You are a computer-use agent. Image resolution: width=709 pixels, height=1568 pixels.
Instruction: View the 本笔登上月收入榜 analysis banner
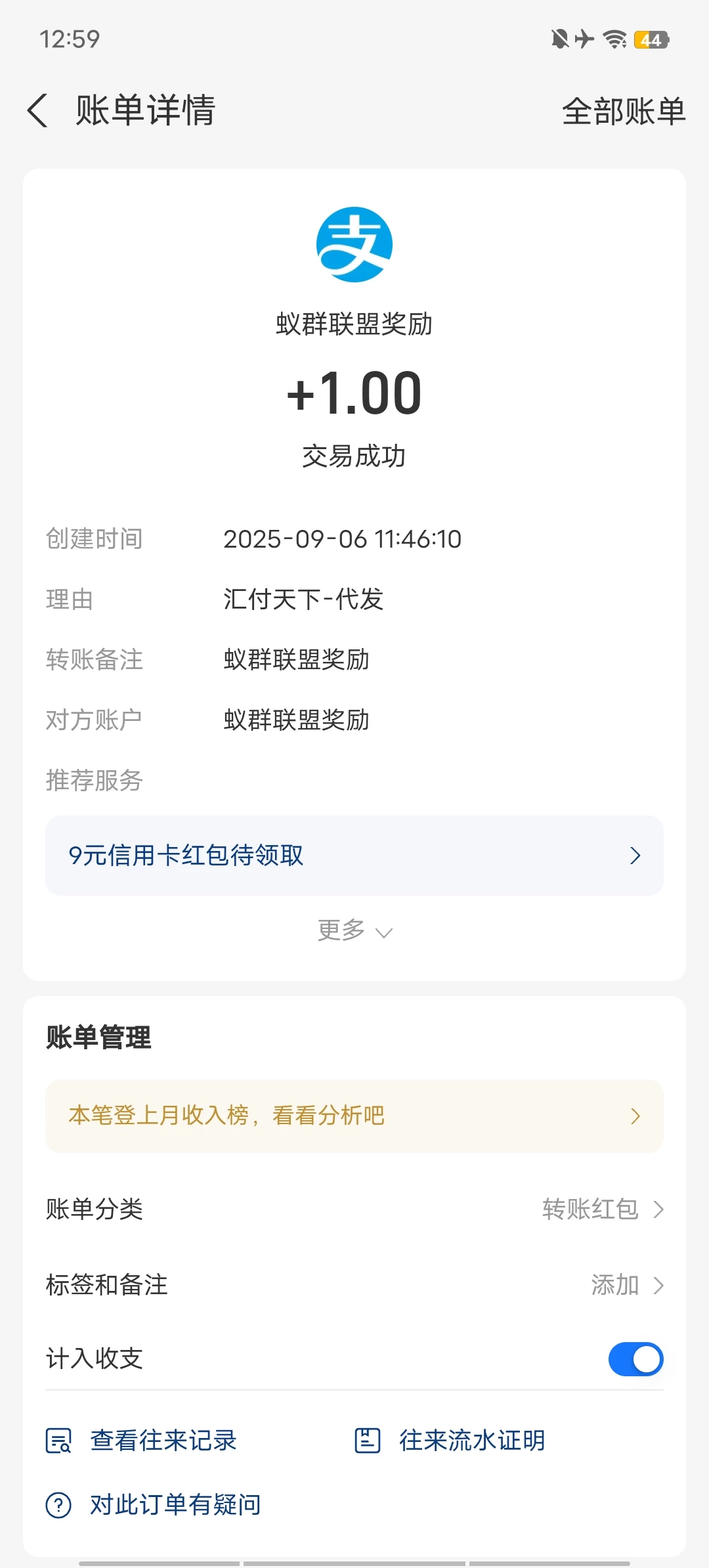pyautogui.click(x=354, y=1116)
